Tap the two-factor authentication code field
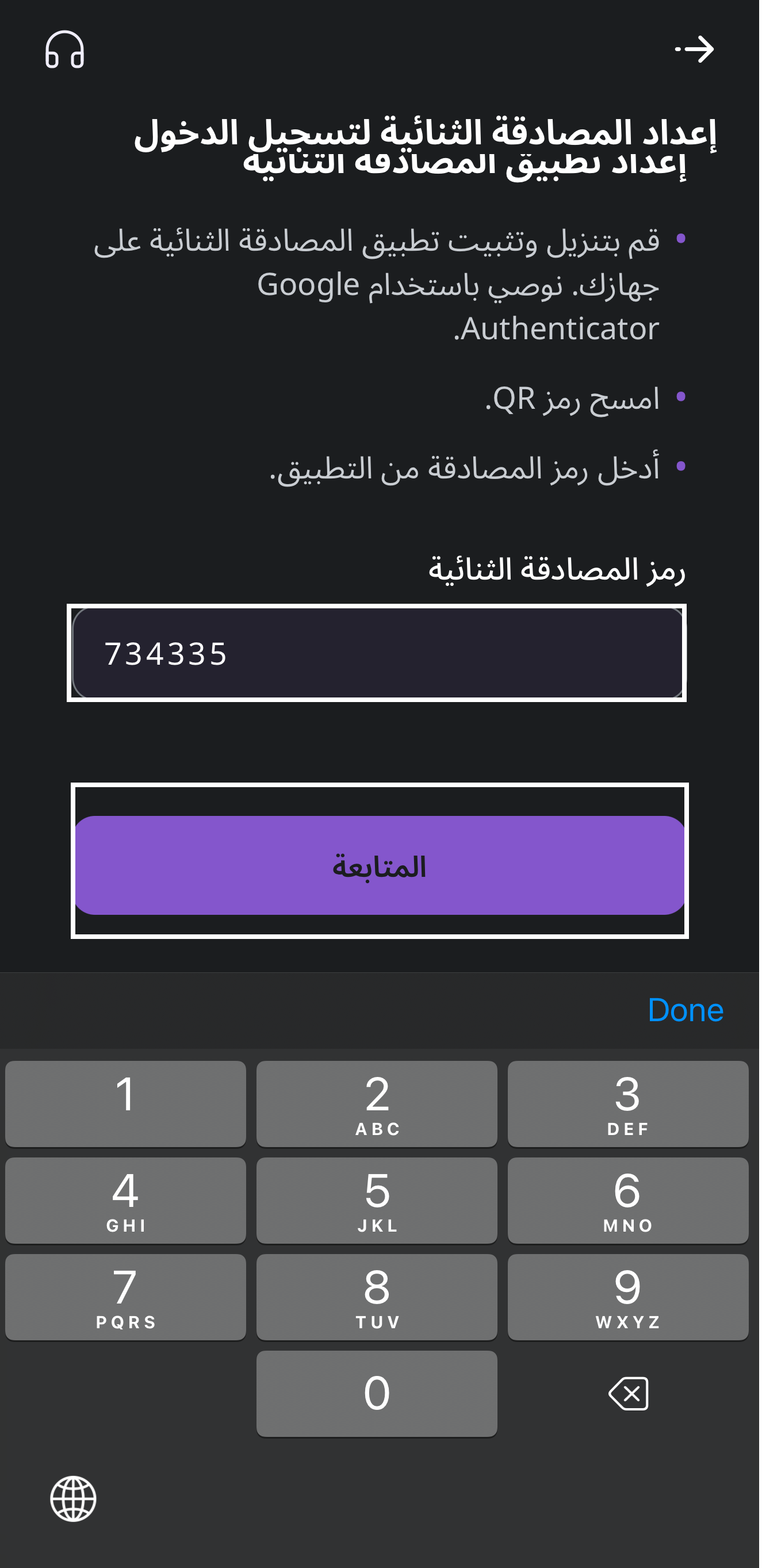762x1568 pixels. [377, 654]
